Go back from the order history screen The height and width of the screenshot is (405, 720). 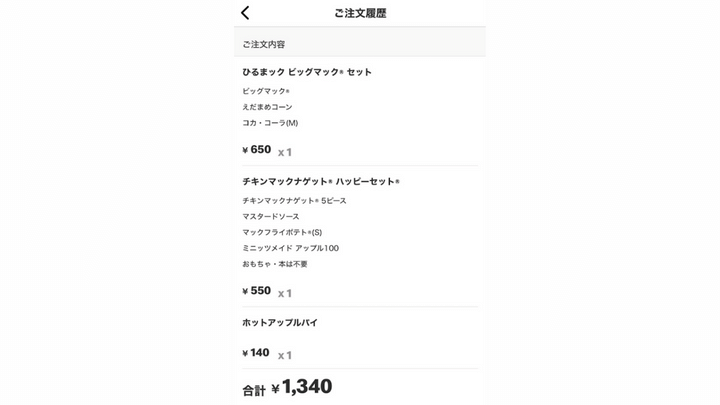(x=245, y=13)
